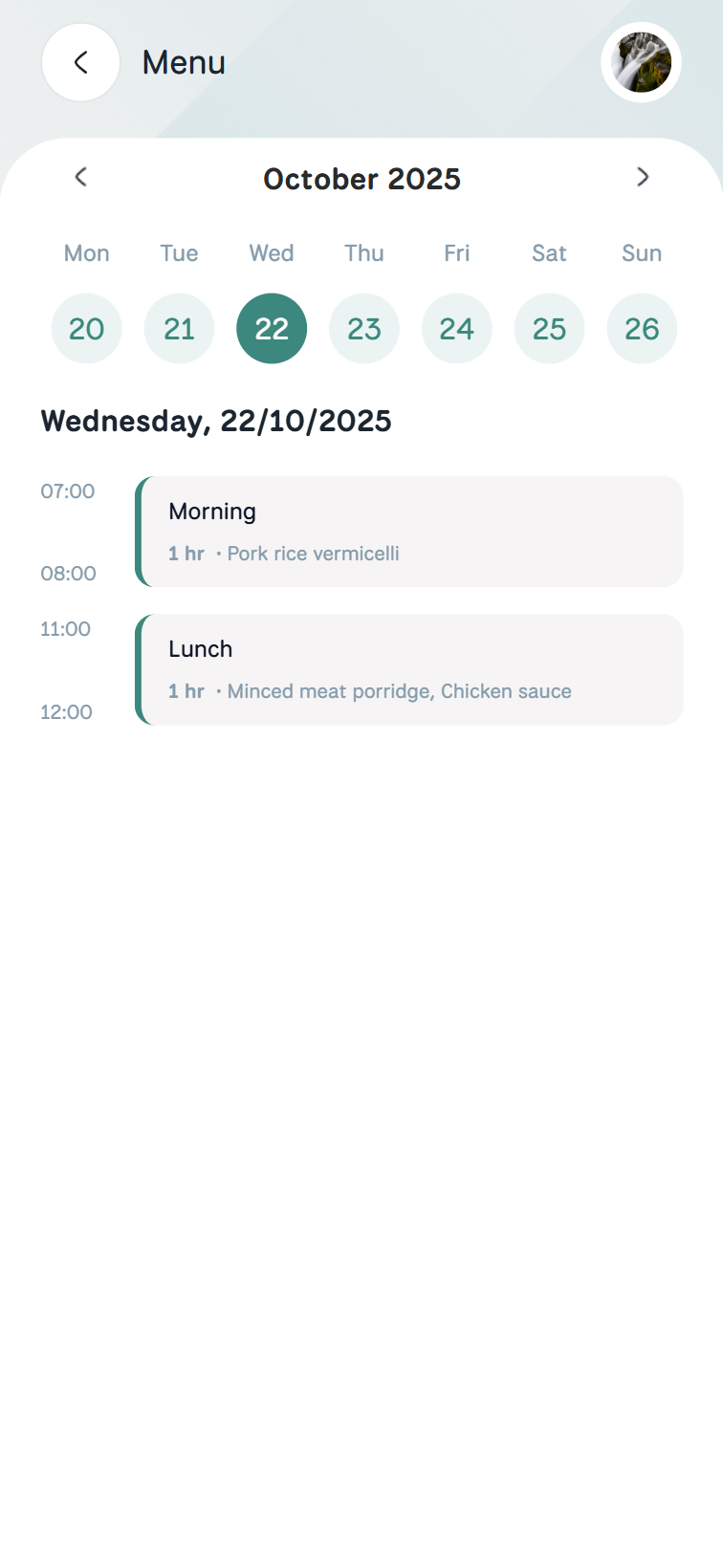The width and height of the screenshot is (723, 1568).
Task: Select Wednesday the 22nd
Action: coord(272,329)
